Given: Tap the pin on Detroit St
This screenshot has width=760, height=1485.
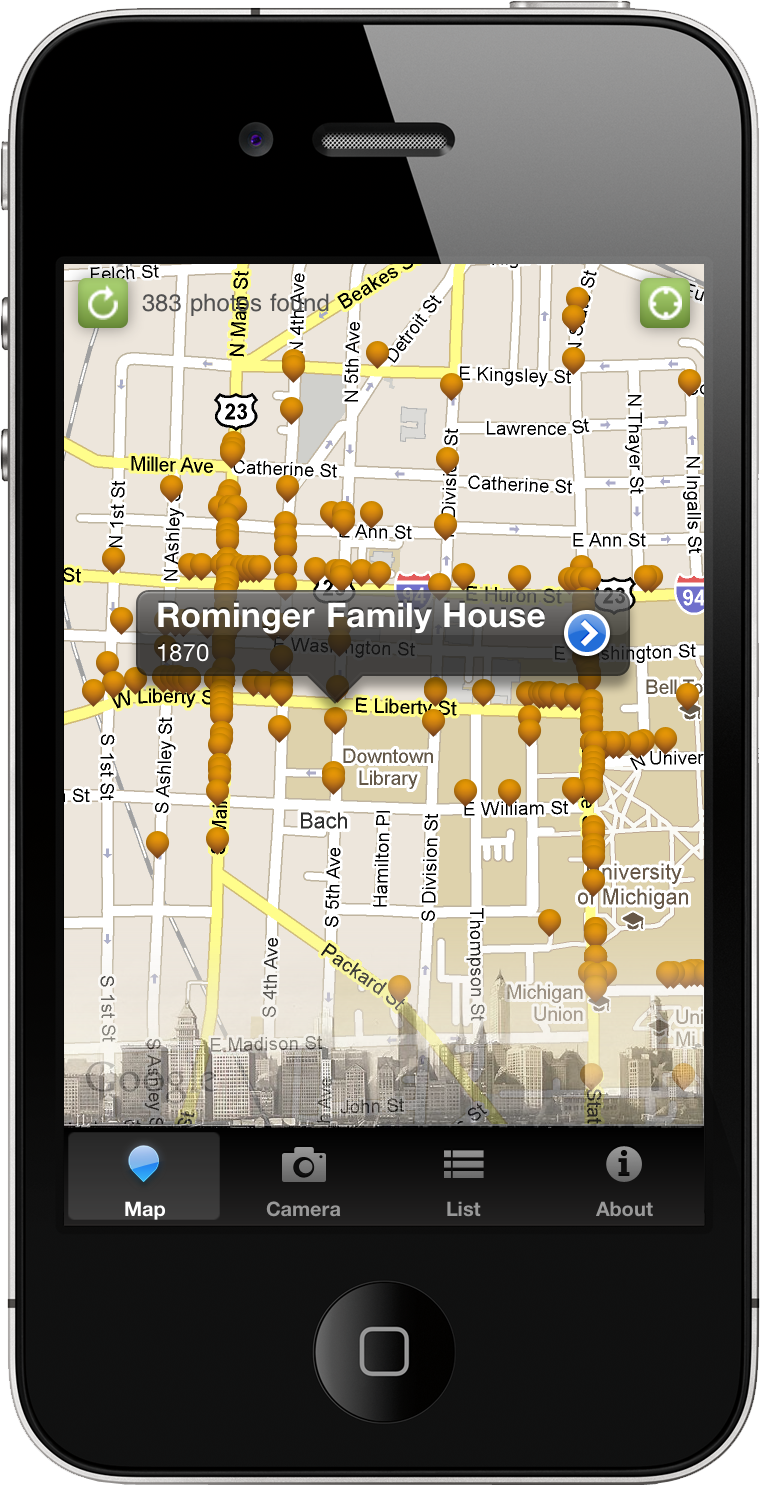Looking at the screenshot, I should click(377, 353).
